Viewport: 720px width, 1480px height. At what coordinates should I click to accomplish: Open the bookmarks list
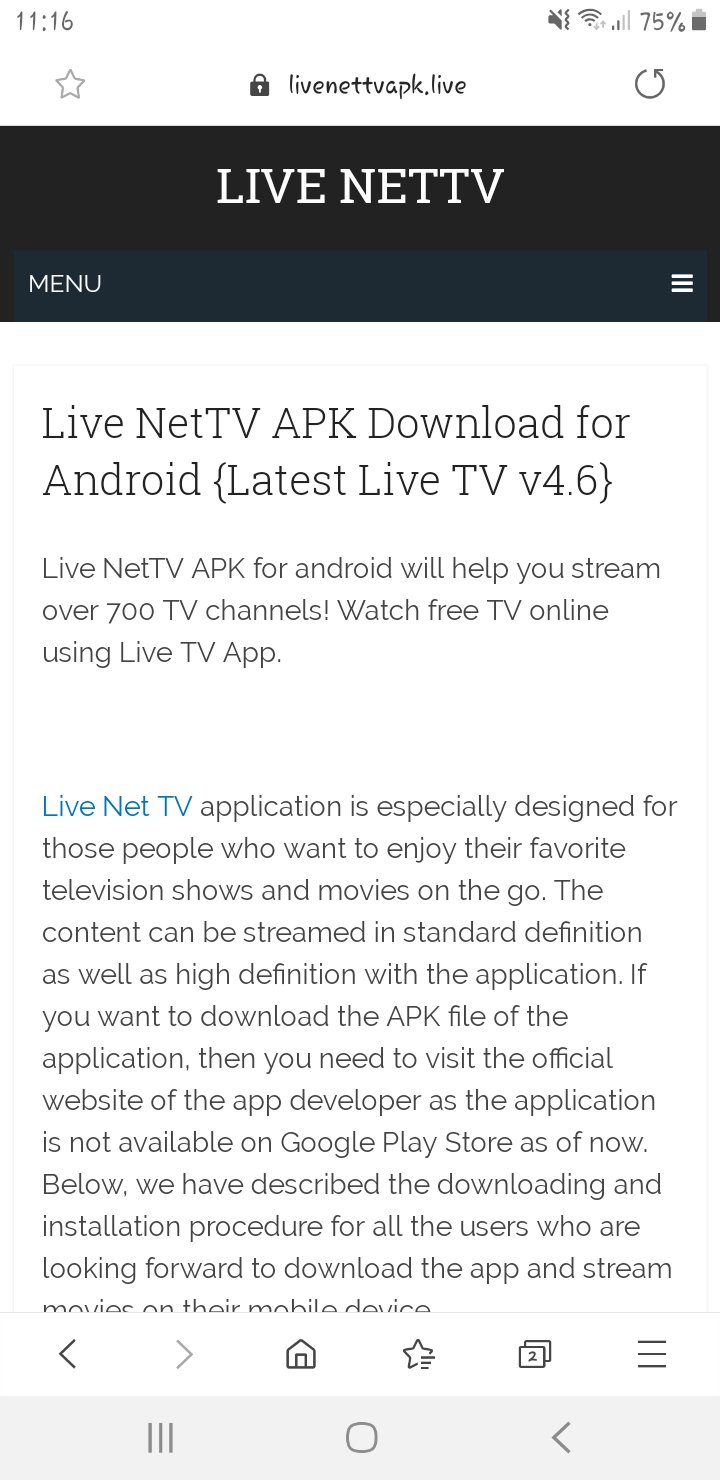[418, 1354]
